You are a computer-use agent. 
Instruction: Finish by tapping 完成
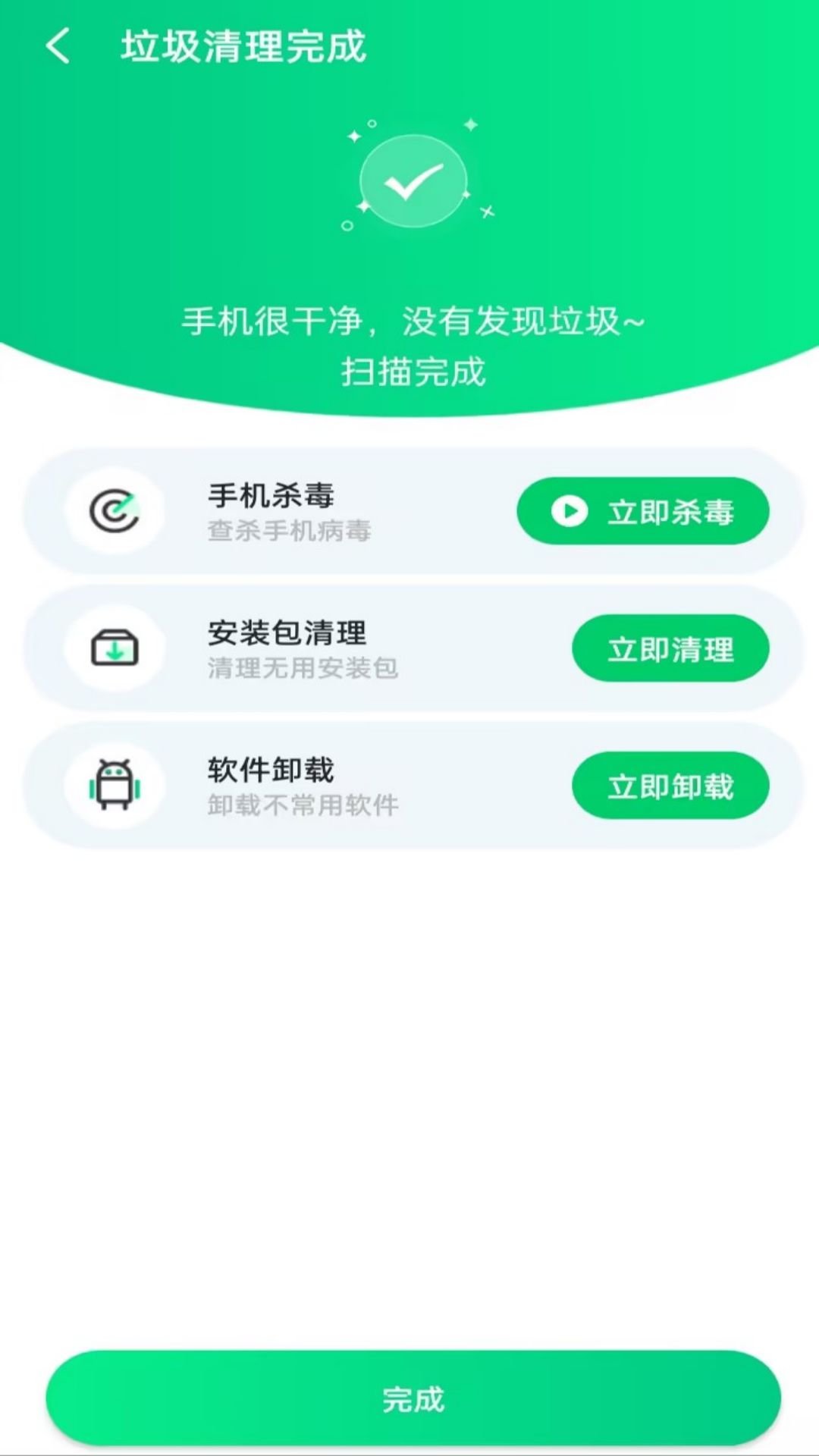tap(413, 1398)
